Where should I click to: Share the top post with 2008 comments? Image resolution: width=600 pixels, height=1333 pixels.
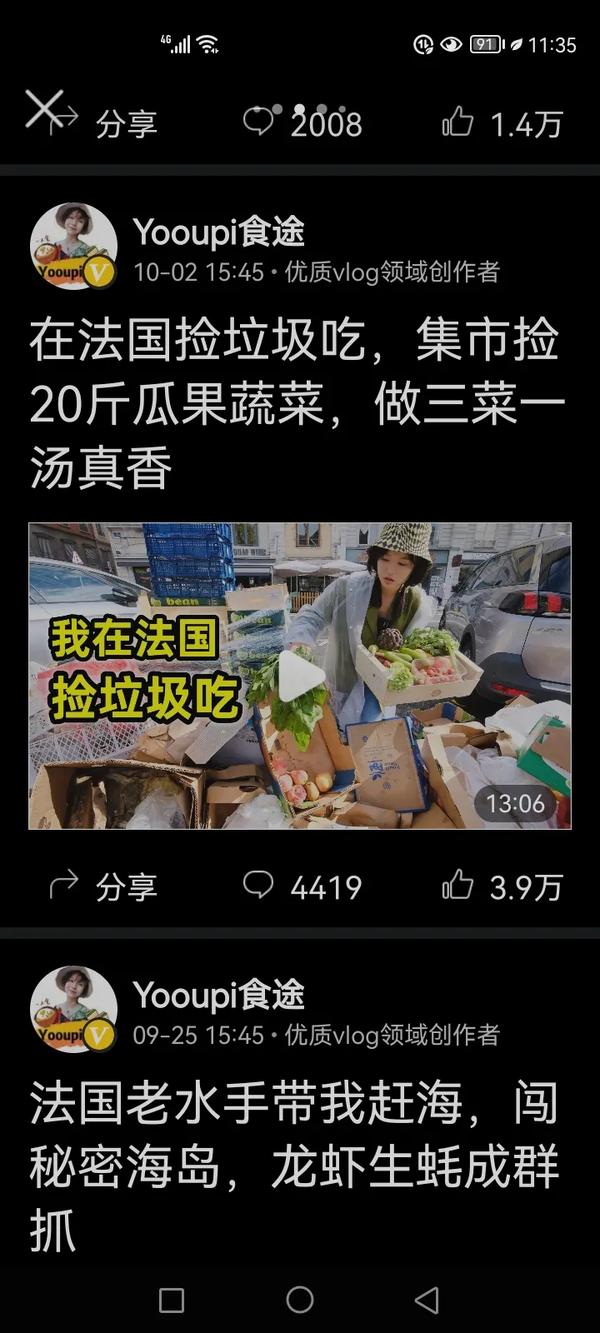pyautogui.click(x=125, y=124)
